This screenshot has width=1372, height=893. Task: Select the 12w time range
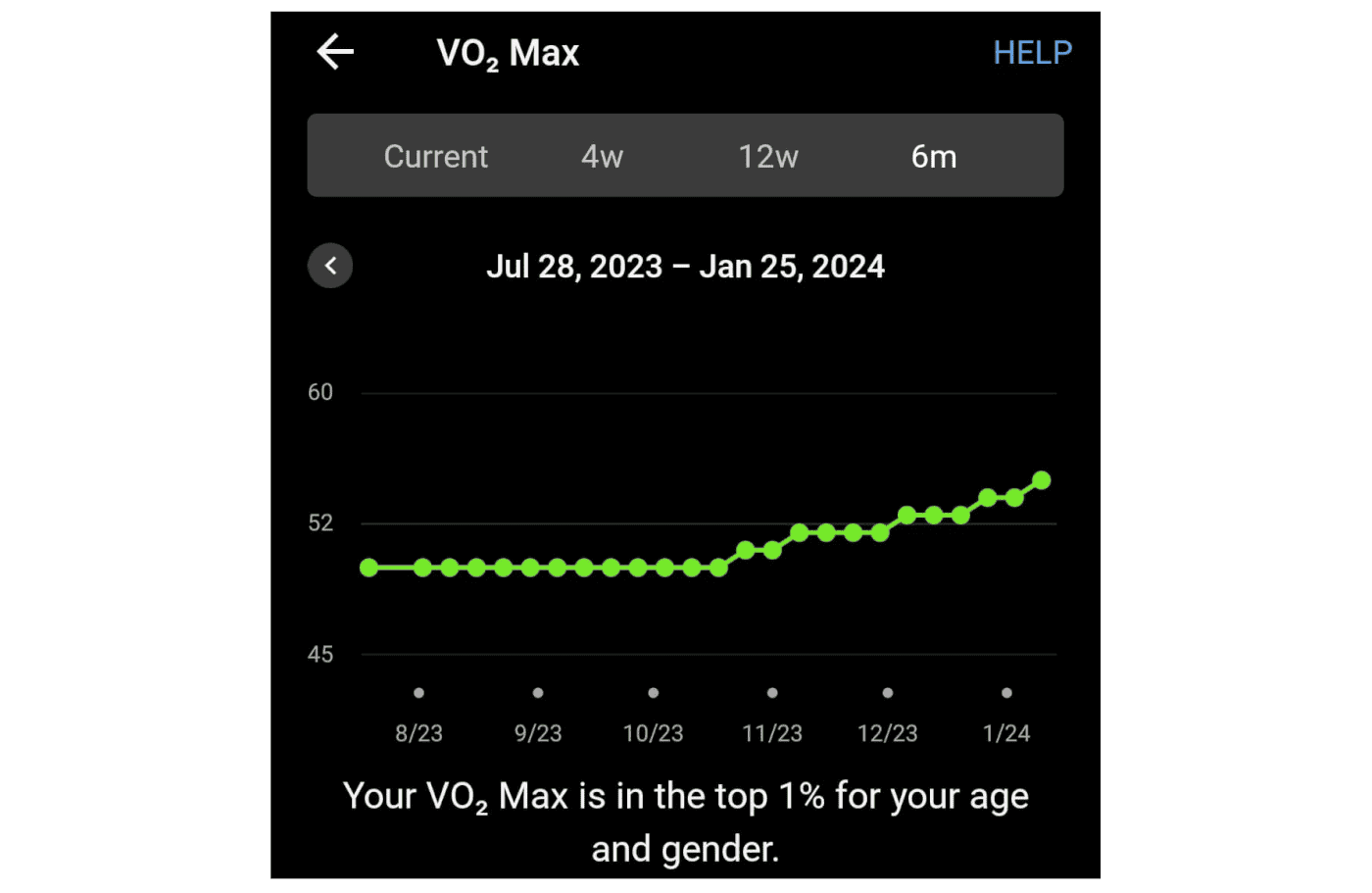(768, 156)
